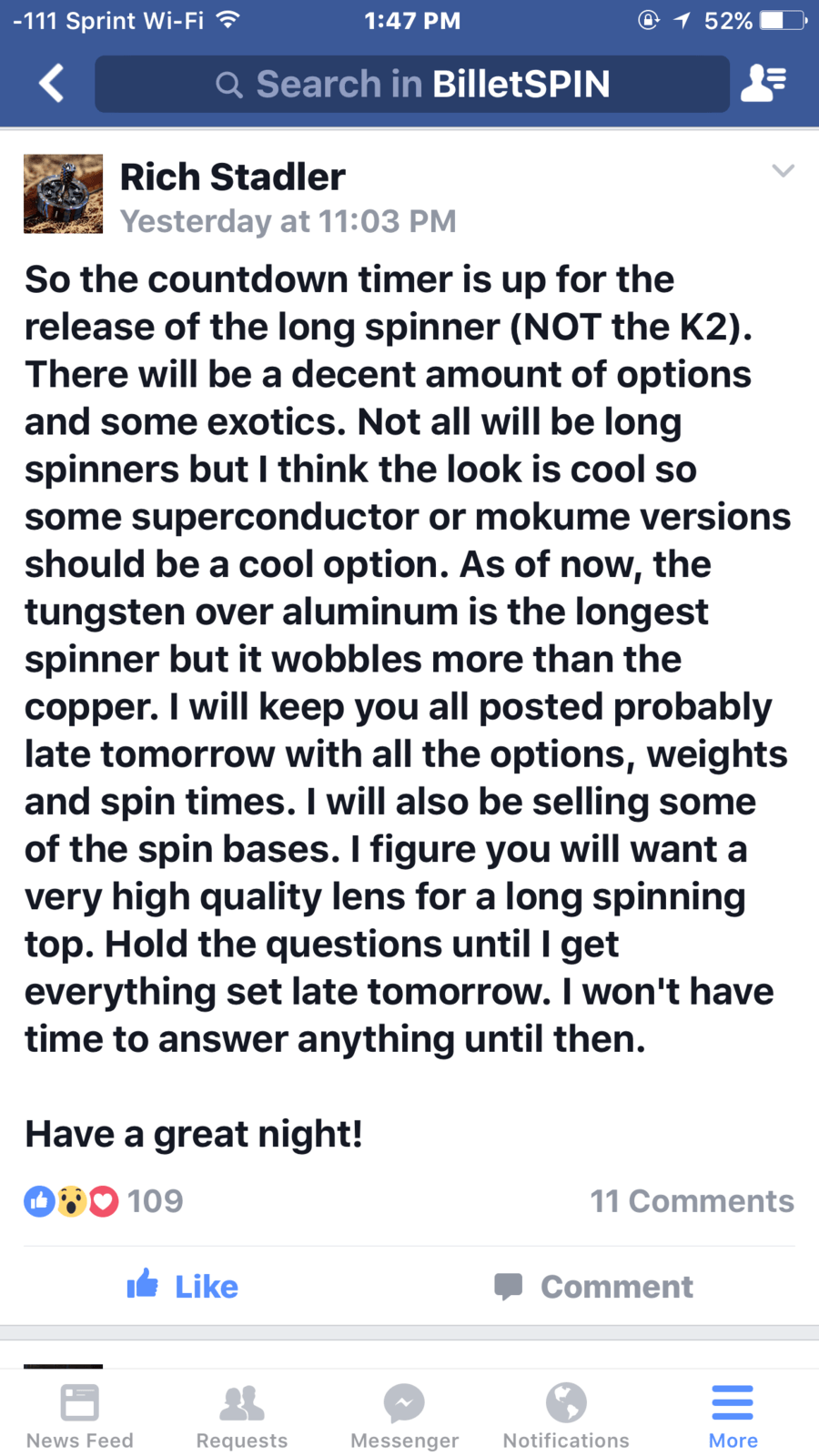Go to the Messenger tab
The height and width of the screenshot is (1456, 819).
[x=405, y=1416]
